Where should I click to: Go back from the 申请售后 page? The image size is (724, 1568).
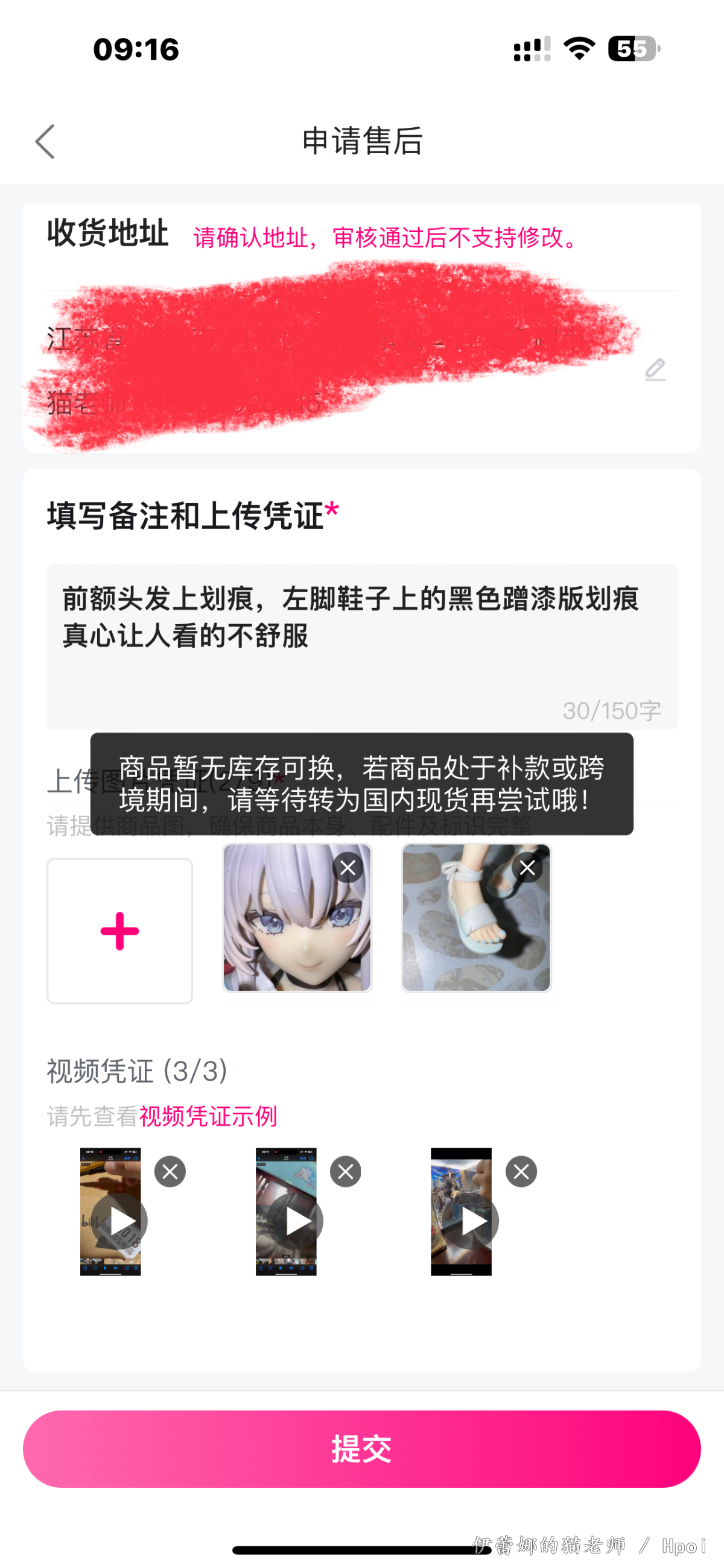[x=45, y=141]
